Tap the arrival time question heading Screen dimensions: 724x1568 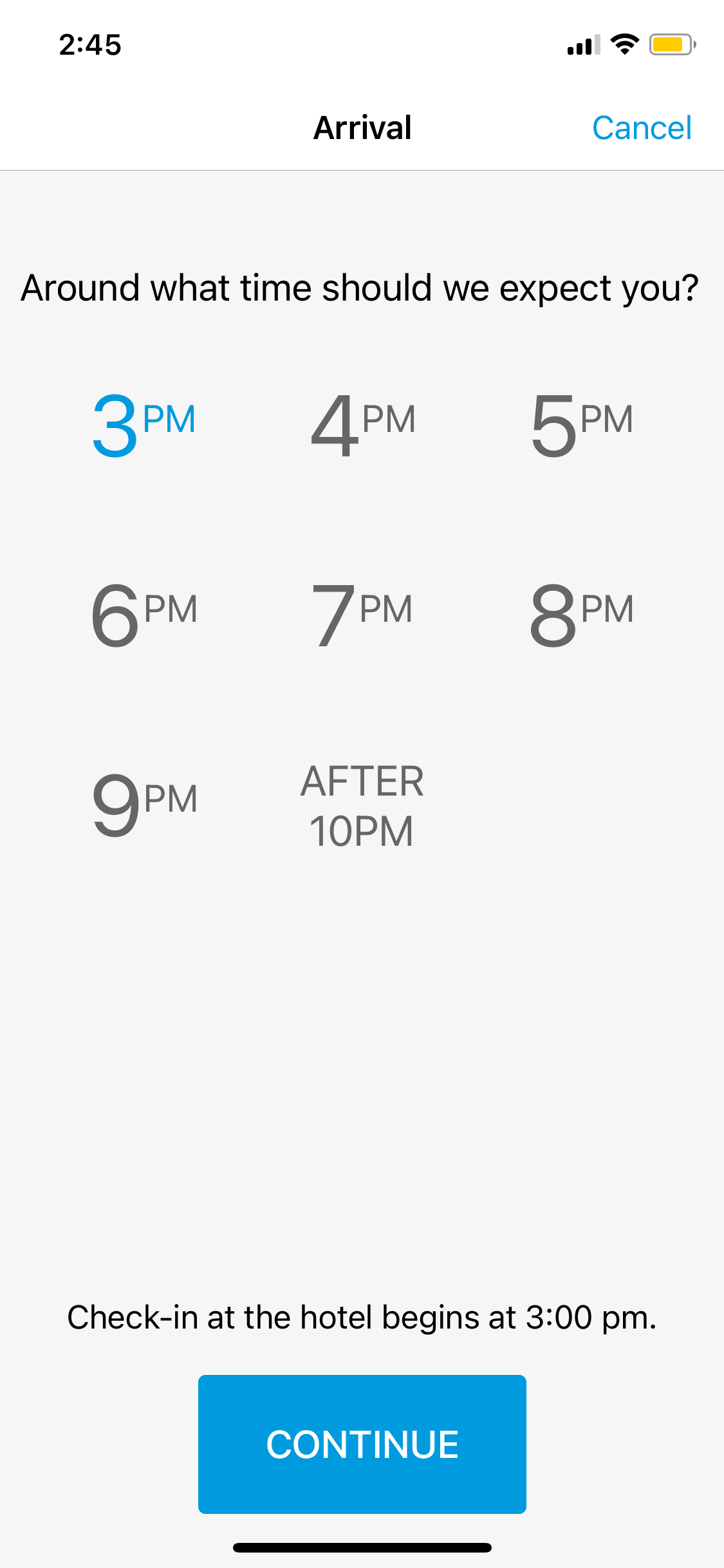(362, 287)
